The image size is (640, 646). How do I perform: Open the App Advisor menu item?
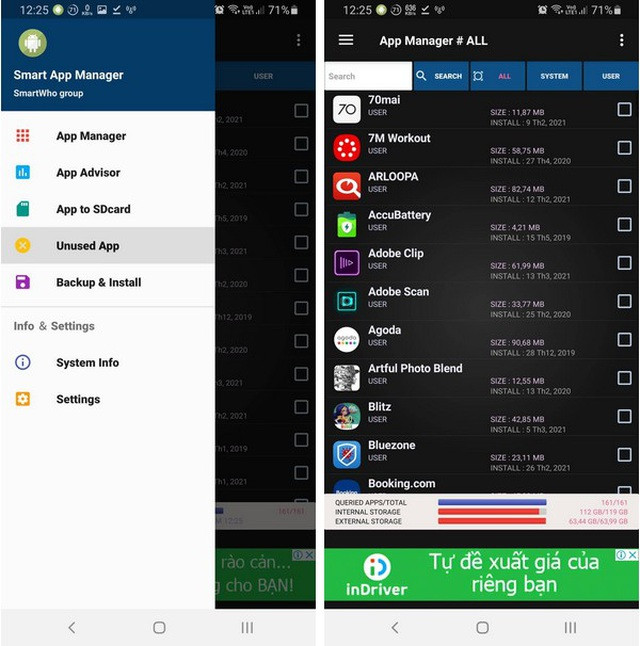point(88,173)
